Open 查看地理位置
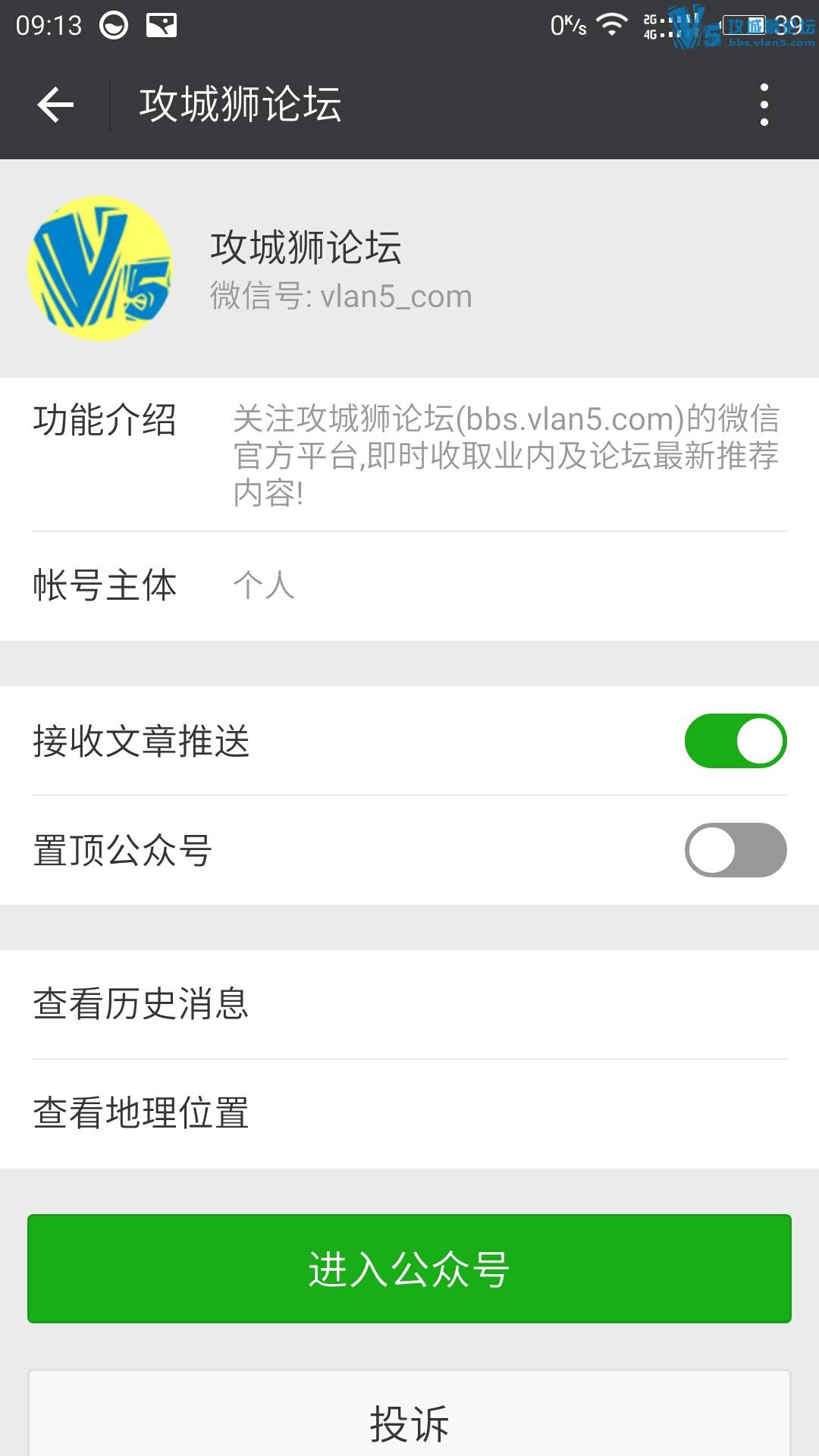 (x=409, y=1113)
